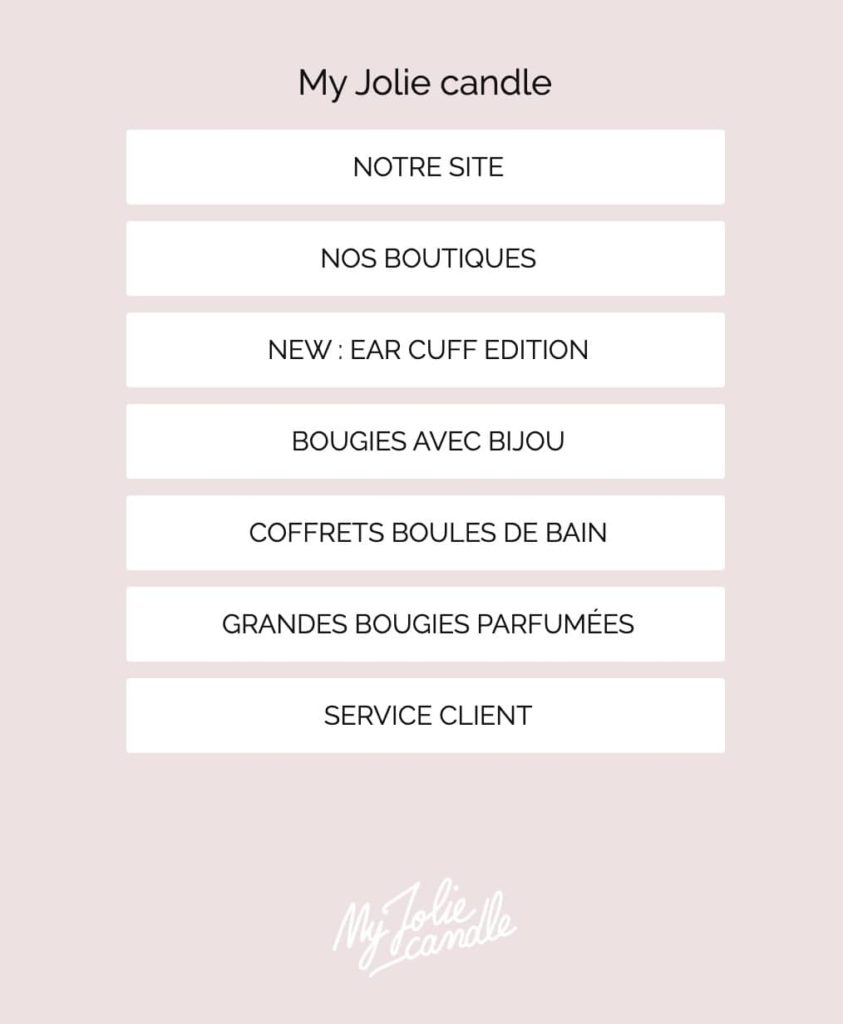Open the NOTRE SITE link
The height and width of the screenshot is (1024, 843).
tap(426, 167)
